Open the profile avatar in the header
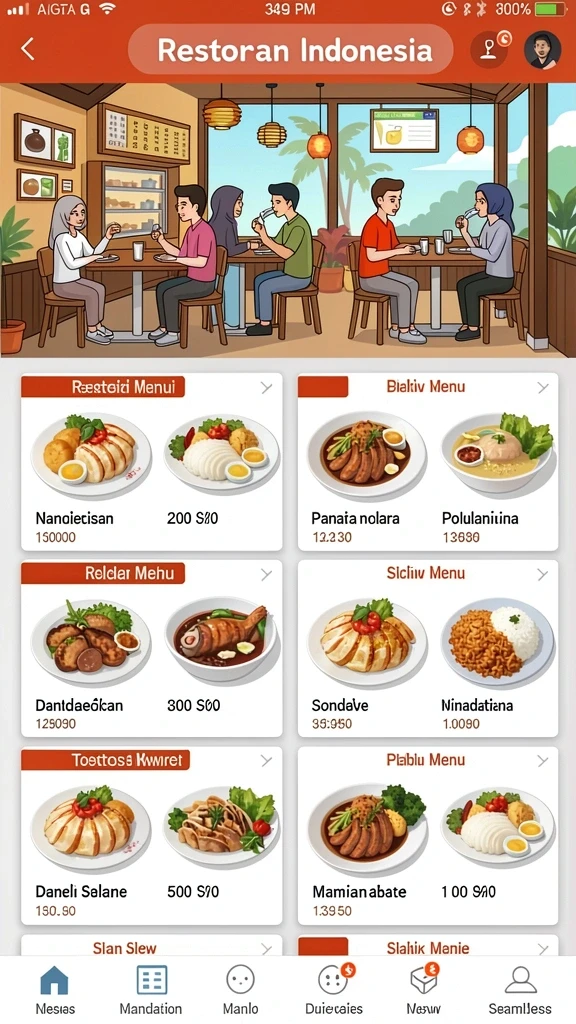The width and height of the screenshot is (576, 1024). point(542,50)
